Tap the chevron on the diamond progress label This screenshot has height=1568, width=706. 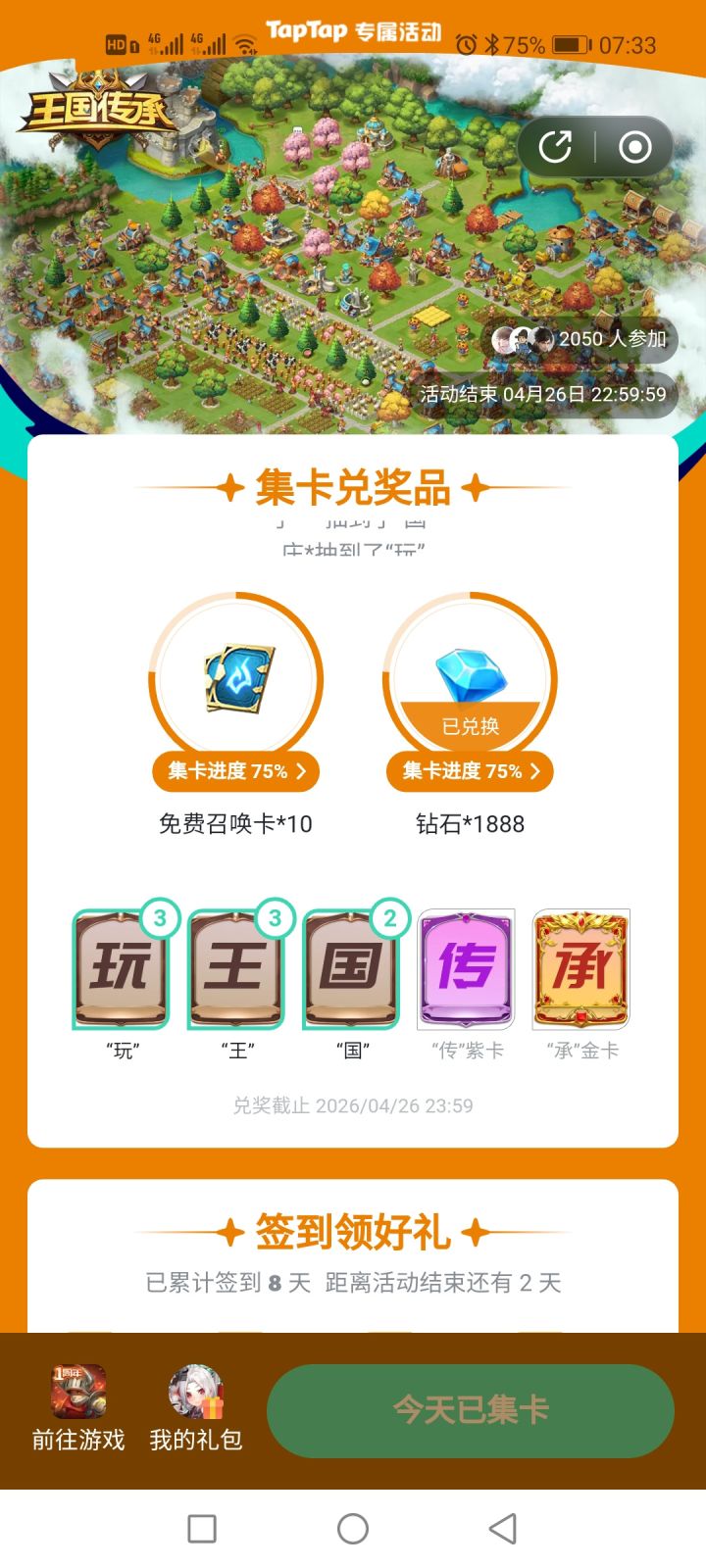click(x=534, y=771)
